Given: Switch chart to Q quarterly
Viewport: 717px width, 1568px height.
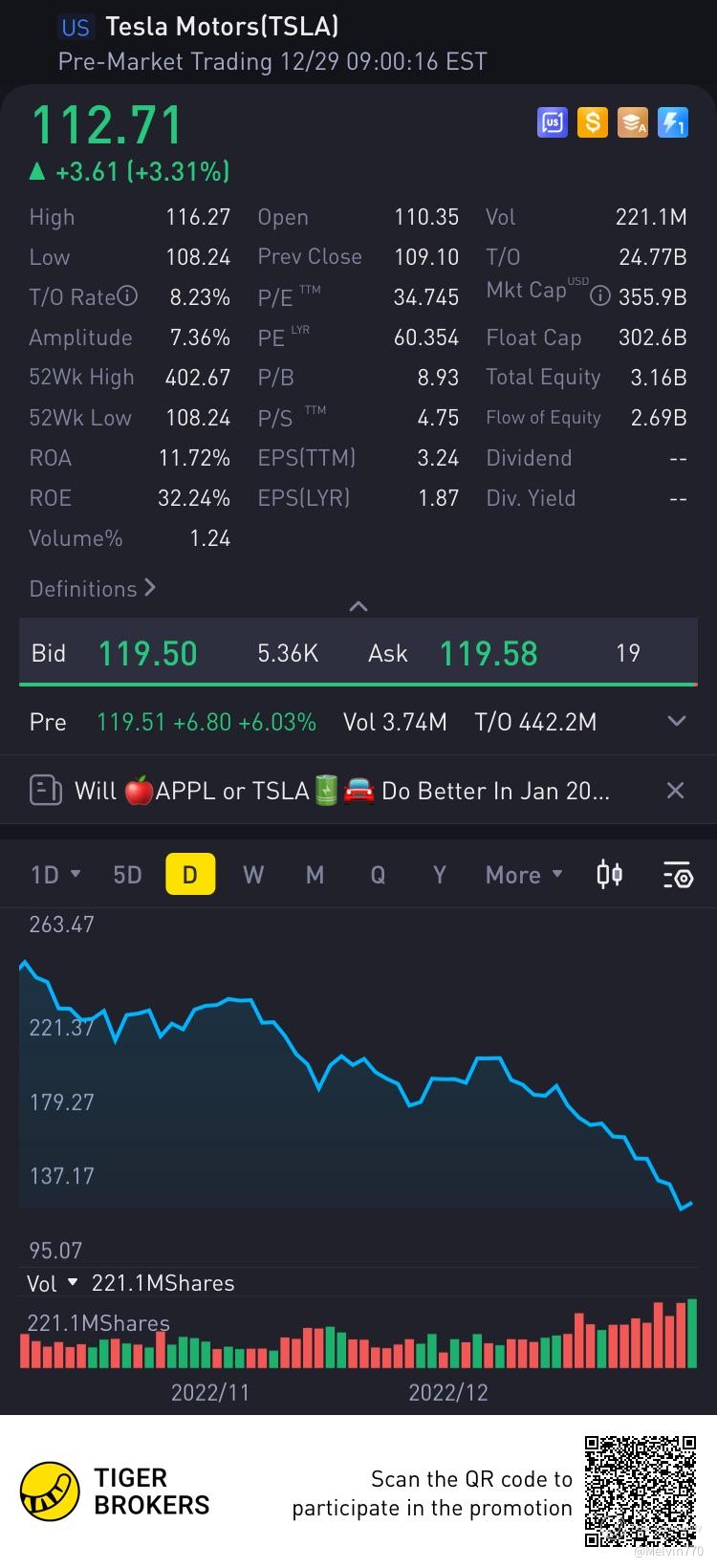Looking at the screenshot, I should (378, 875).
